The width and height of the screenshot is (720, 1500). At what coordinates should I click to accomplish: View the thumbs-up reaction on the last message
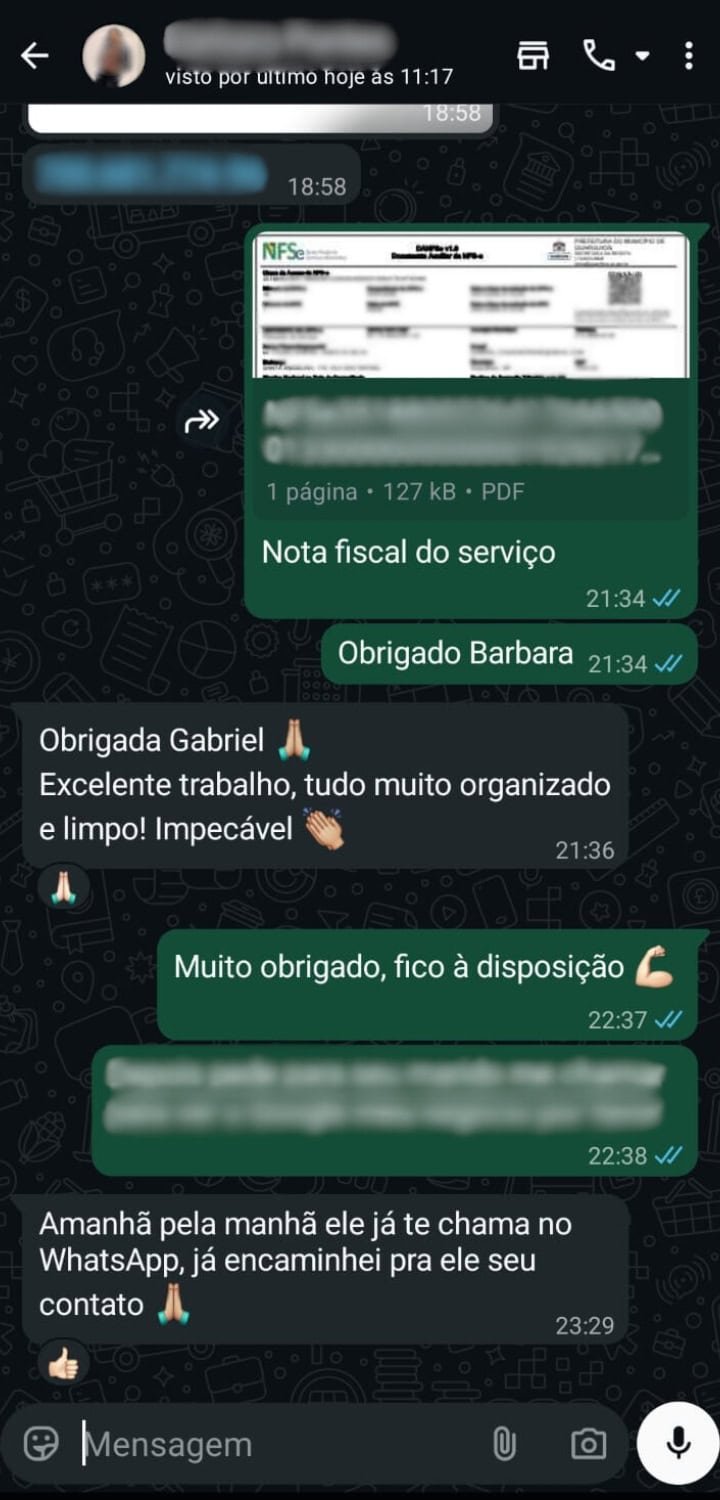coord(64,1362)
